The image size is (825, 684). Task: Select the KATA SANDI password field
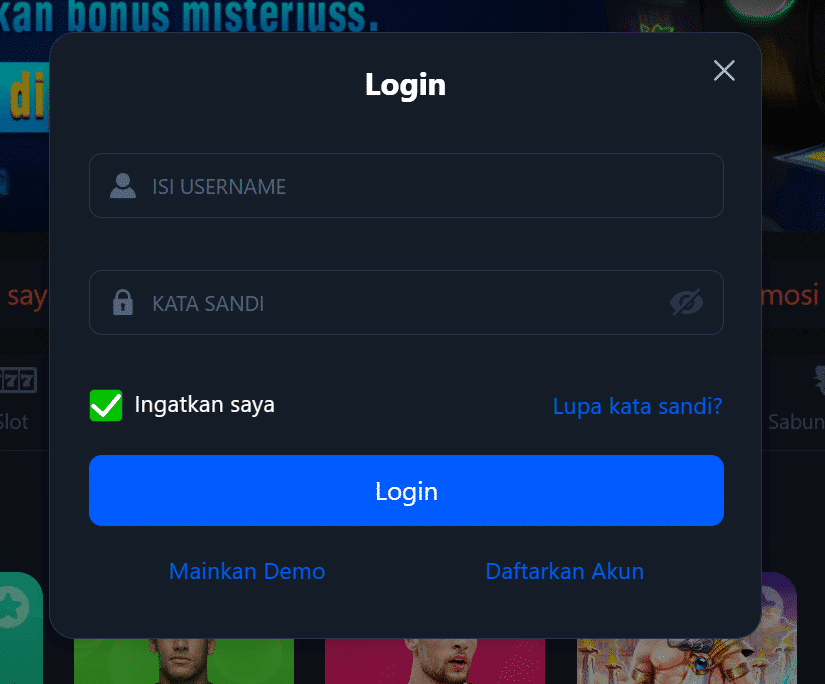(400, 303)
